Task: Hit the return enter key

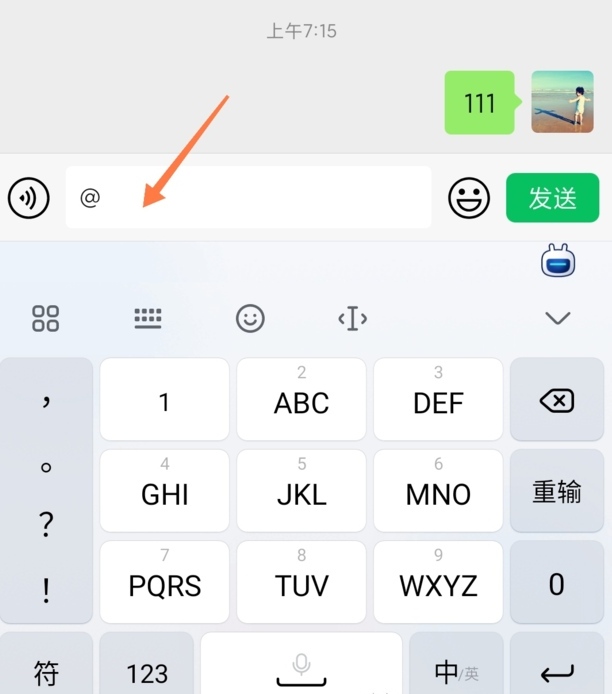Action: coord(557,672)
